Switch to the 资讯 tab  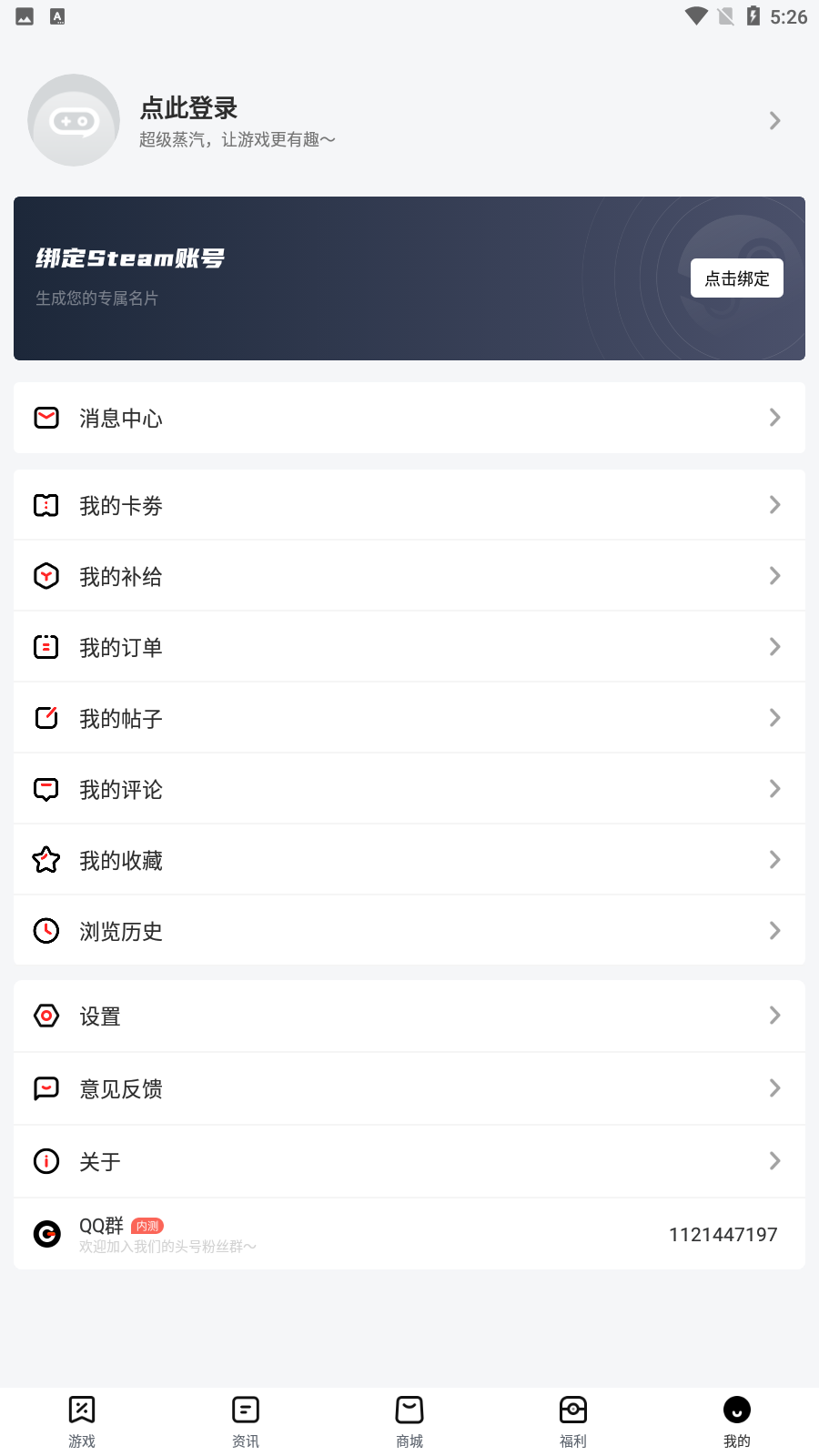pos(246,1421)
